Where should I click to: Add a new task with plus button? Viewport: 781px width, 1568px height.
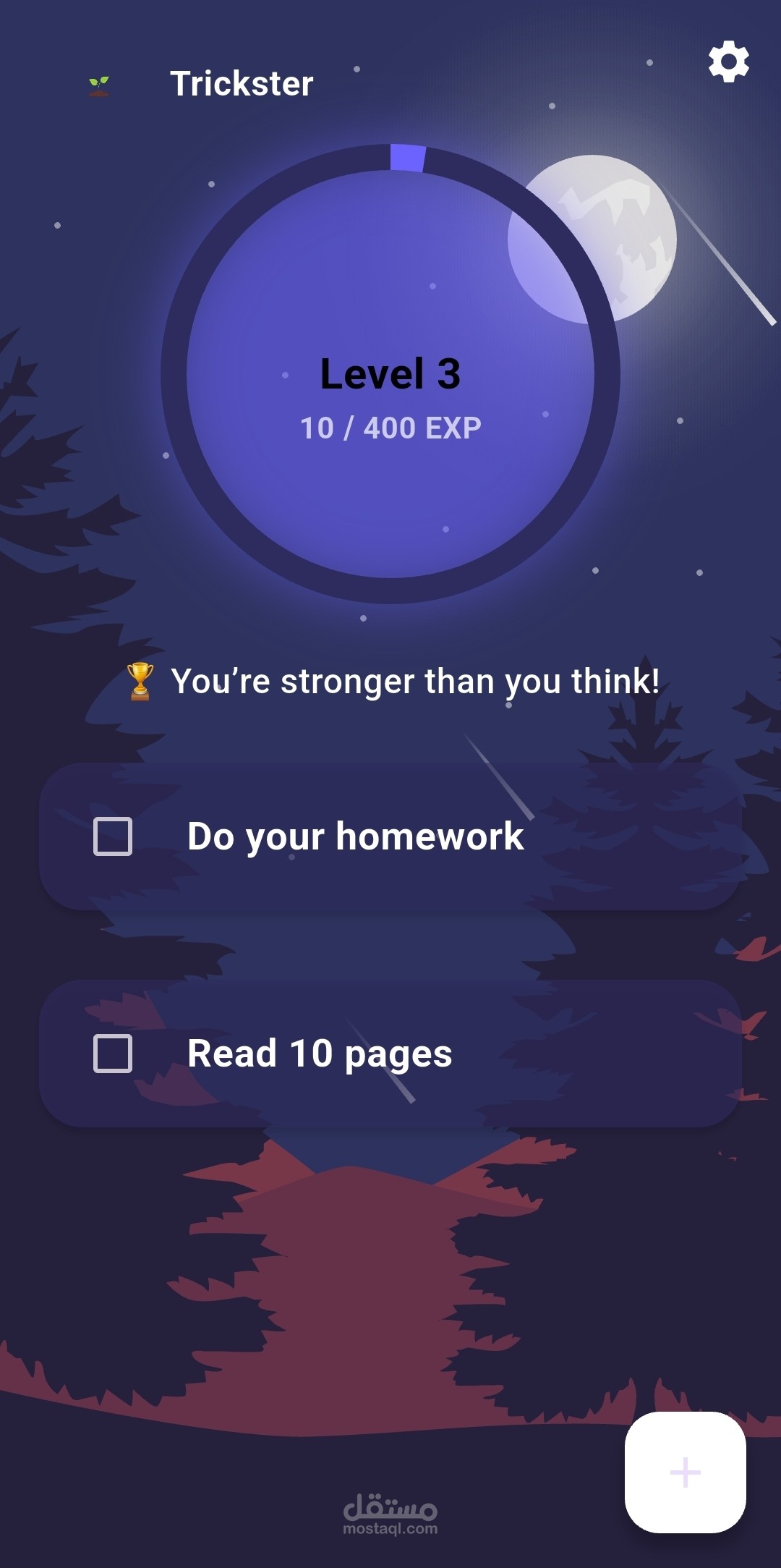[685, 1472]
